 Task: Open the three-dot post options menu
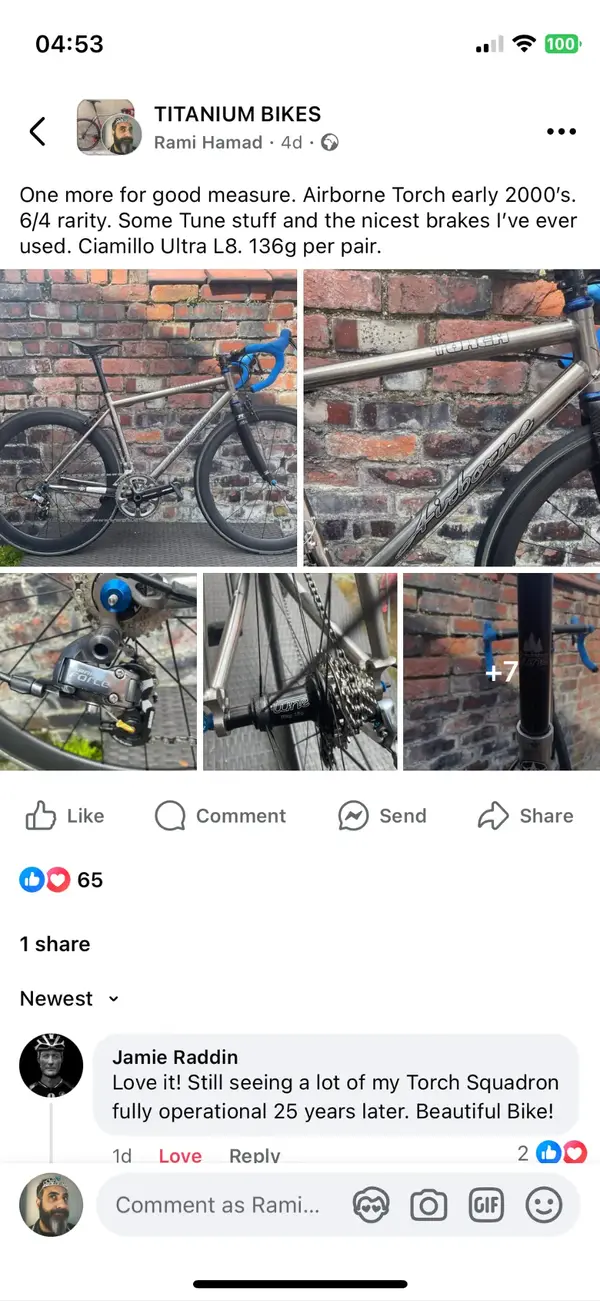coord(561,131)
